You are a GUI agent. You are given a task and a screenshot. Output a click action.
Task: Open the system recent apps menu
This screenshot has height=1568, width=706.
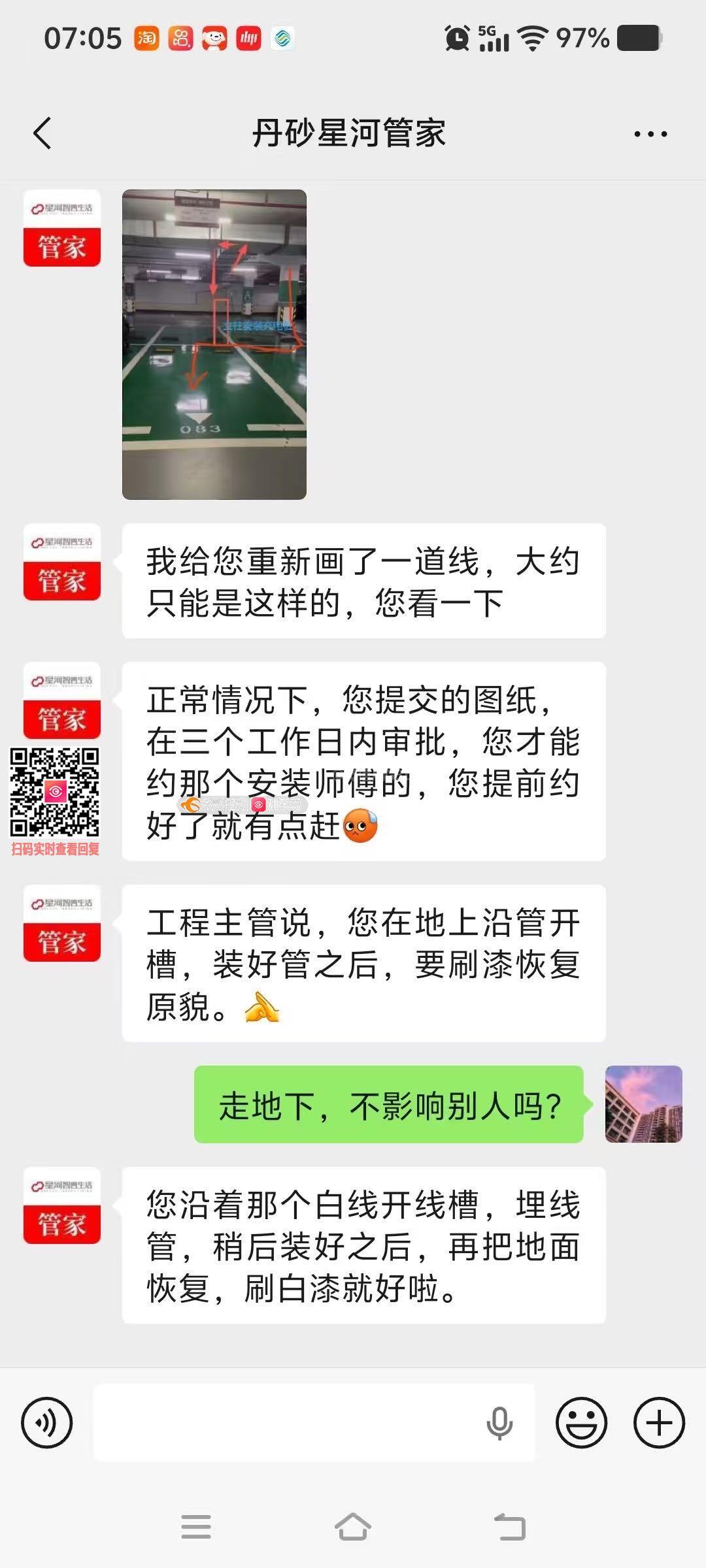[196, 1527]
